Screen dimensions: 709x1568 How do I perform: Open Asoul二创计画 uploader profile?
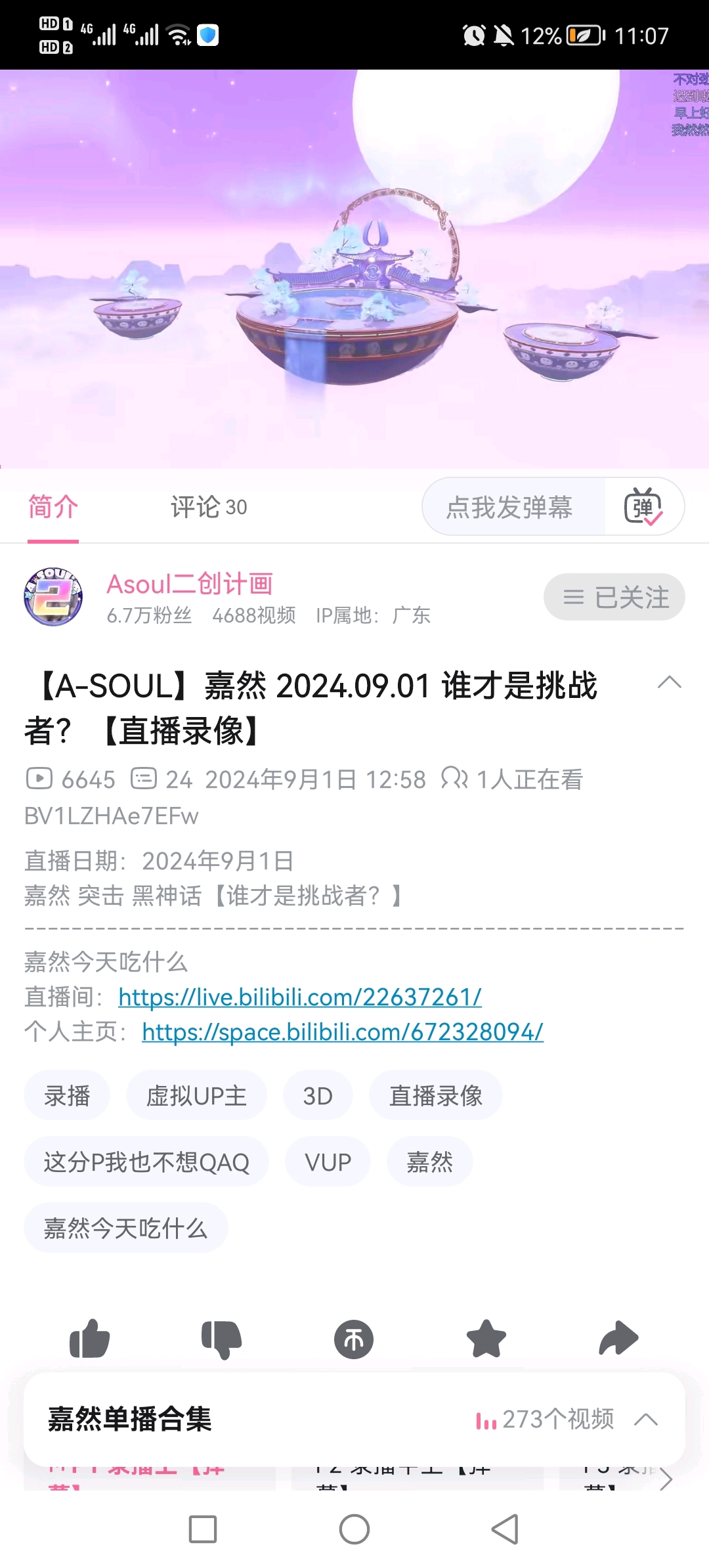[x=189, y=584]
